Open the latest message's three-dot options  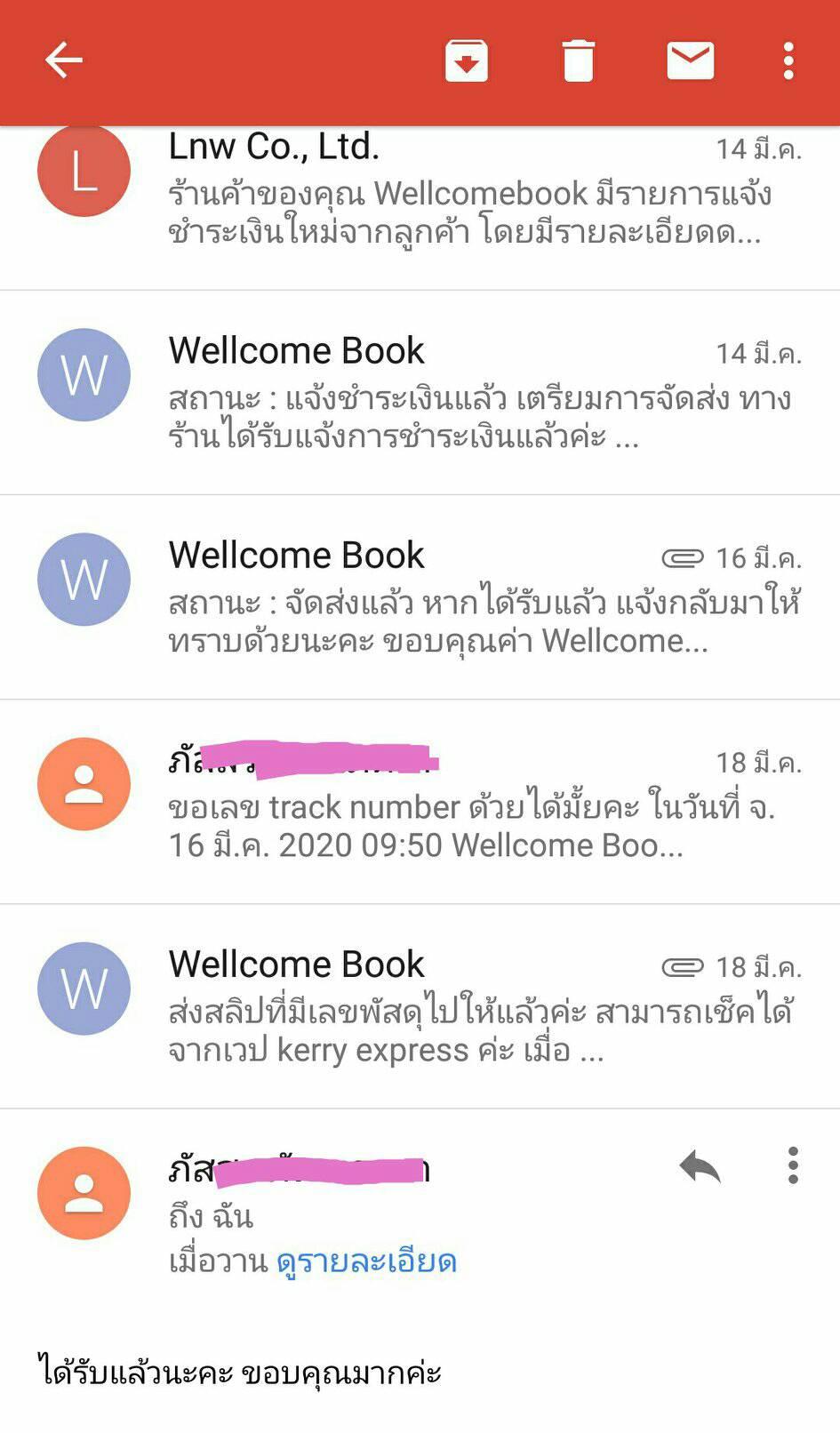click(x=793, y=1165)
